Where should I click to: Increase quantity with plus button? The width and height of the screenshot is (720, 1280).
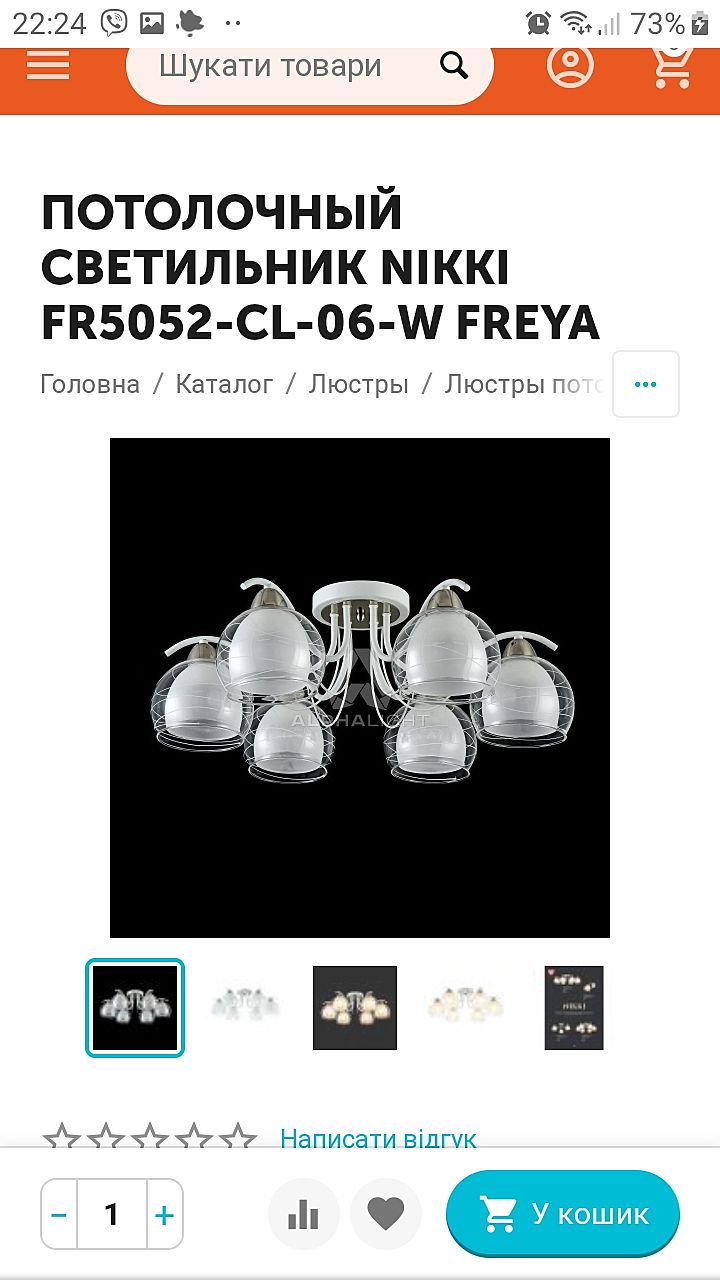(164, 1215)
